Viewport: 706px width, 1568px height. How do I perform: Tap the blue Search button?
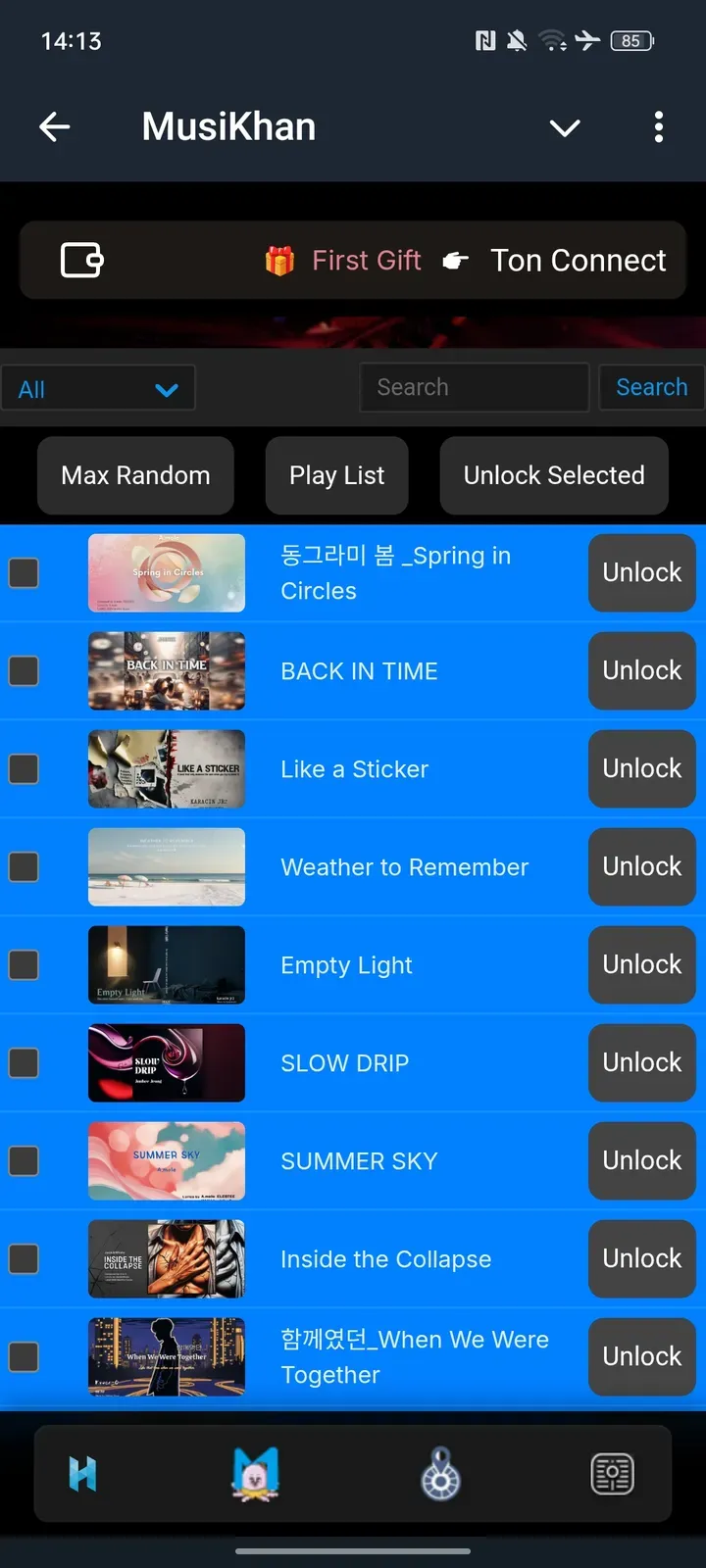[x=651, y=387]
